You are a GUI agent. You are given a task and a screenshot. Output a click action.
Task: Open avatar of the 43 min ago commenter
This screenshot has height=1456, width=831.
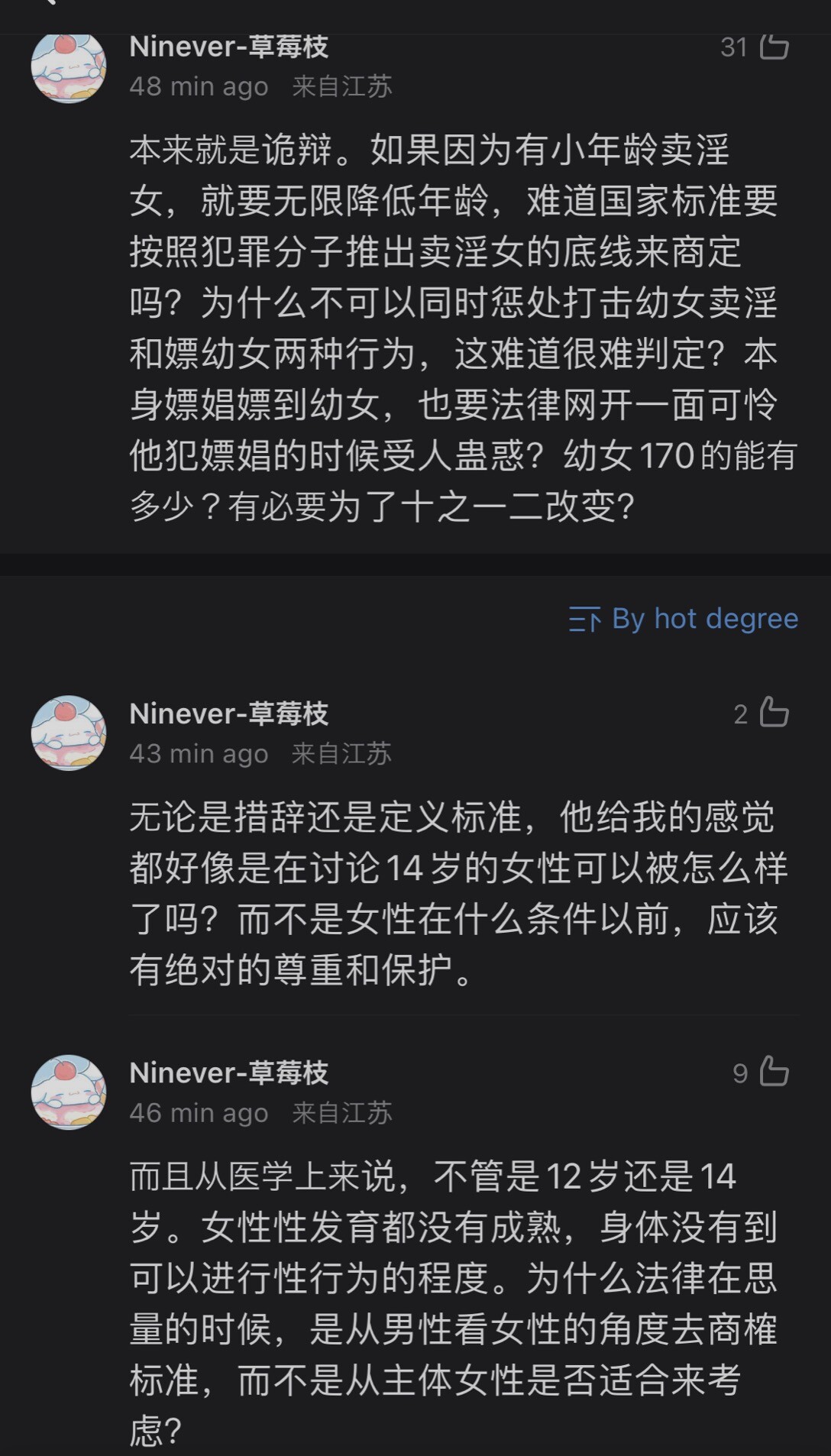69,733
